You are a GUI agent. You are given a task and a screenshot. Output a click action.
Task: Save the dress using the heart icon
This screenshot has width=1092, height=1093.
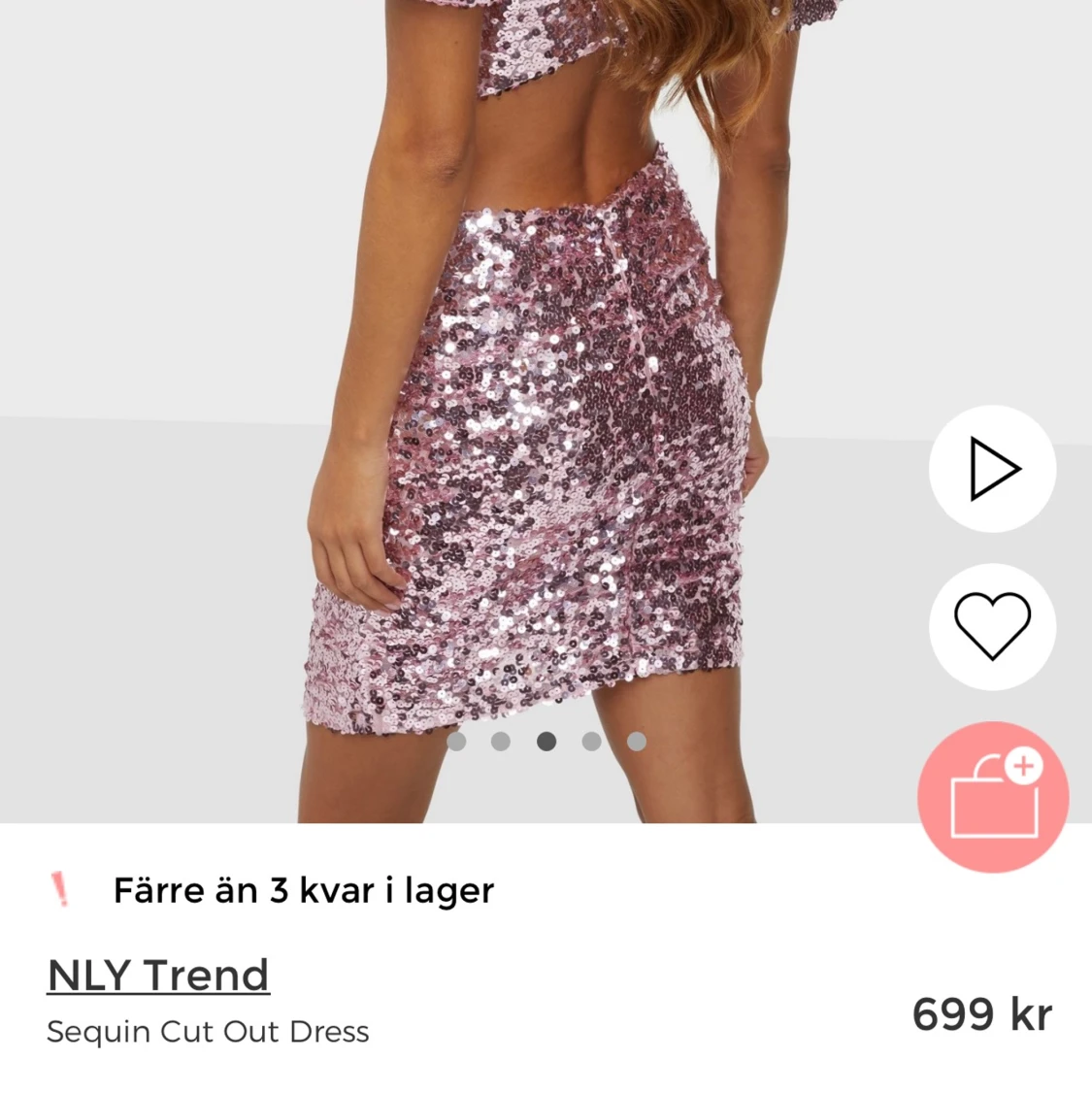(991, 626)
